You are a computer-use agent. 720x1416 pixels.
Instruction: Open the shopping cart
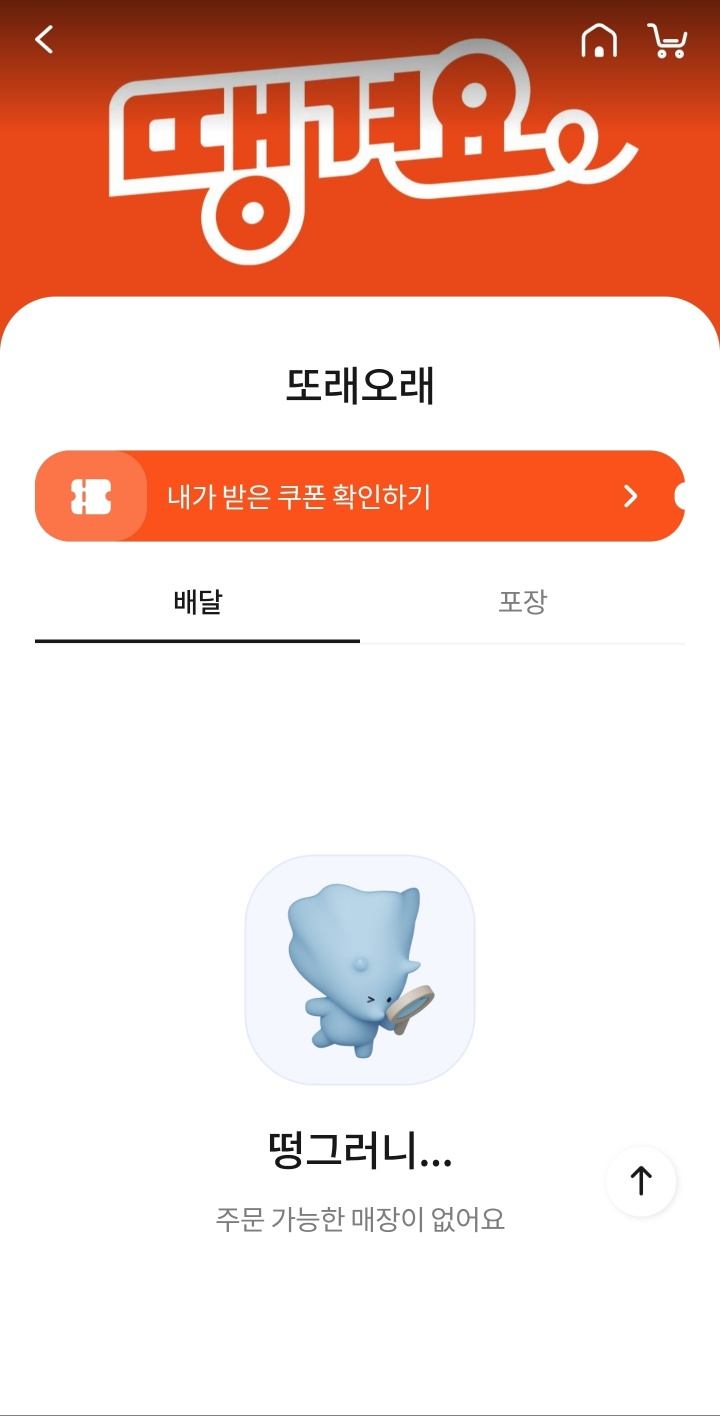point(667,40)
